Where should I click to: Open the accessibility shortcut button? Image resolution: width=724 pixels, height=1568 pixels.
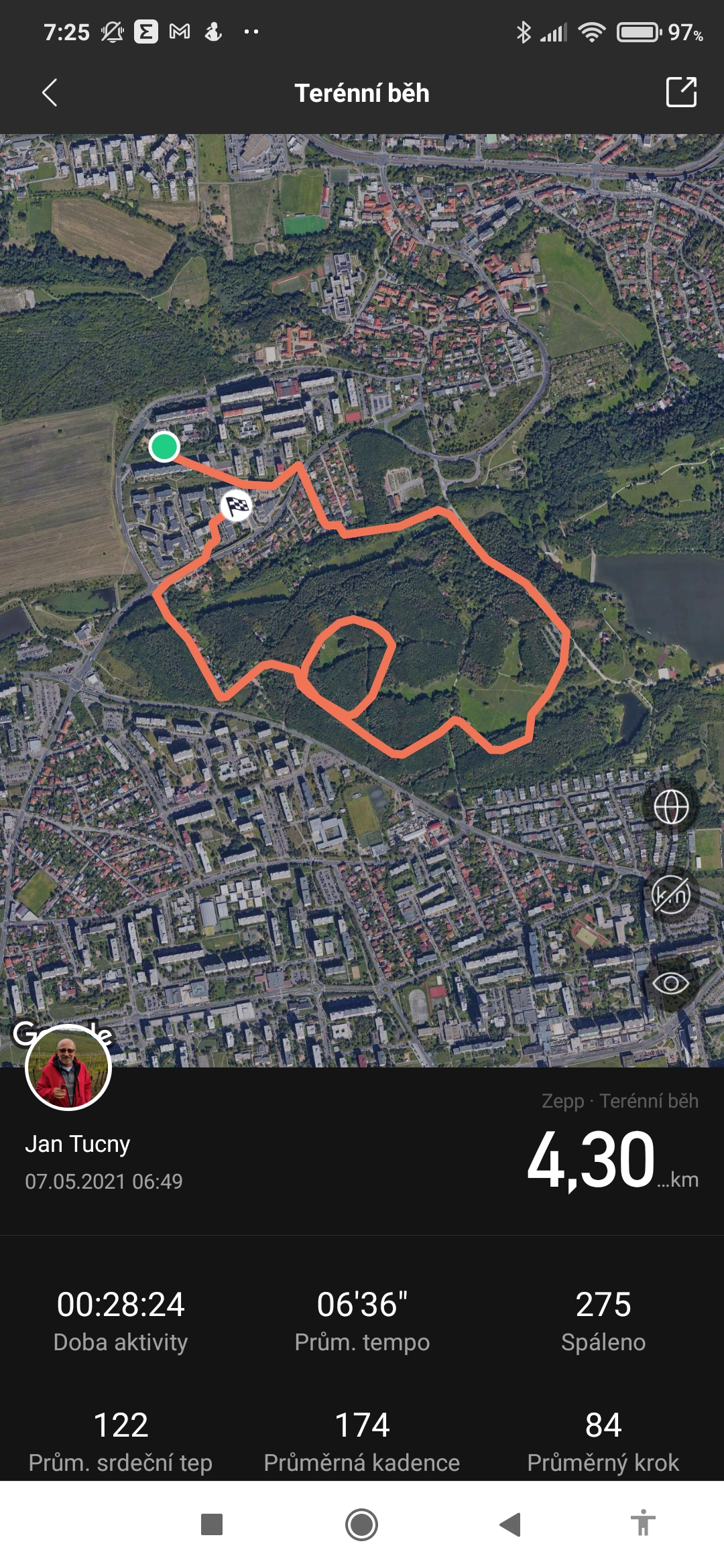(x=643, y=1522)
